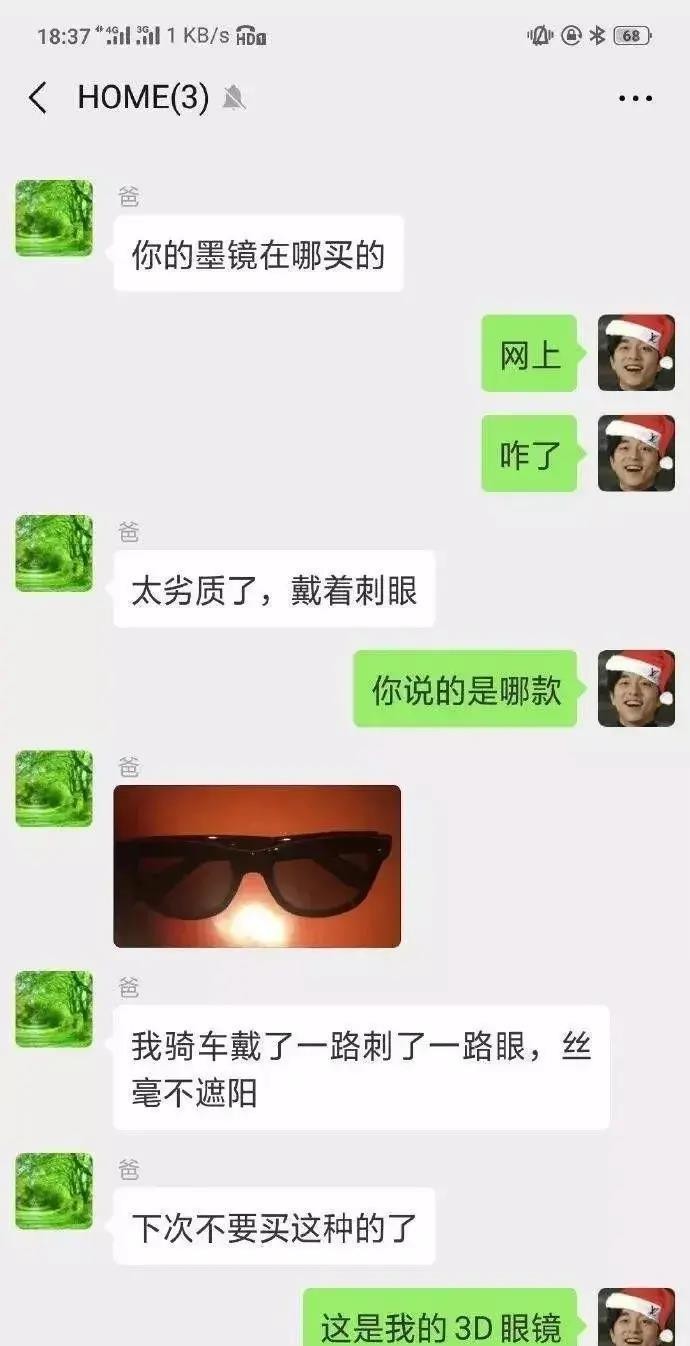Open 爸's profile beside "太劣质了，戴着刺眼"
This screenshot has height=1346, width=690.
(54, 553)
